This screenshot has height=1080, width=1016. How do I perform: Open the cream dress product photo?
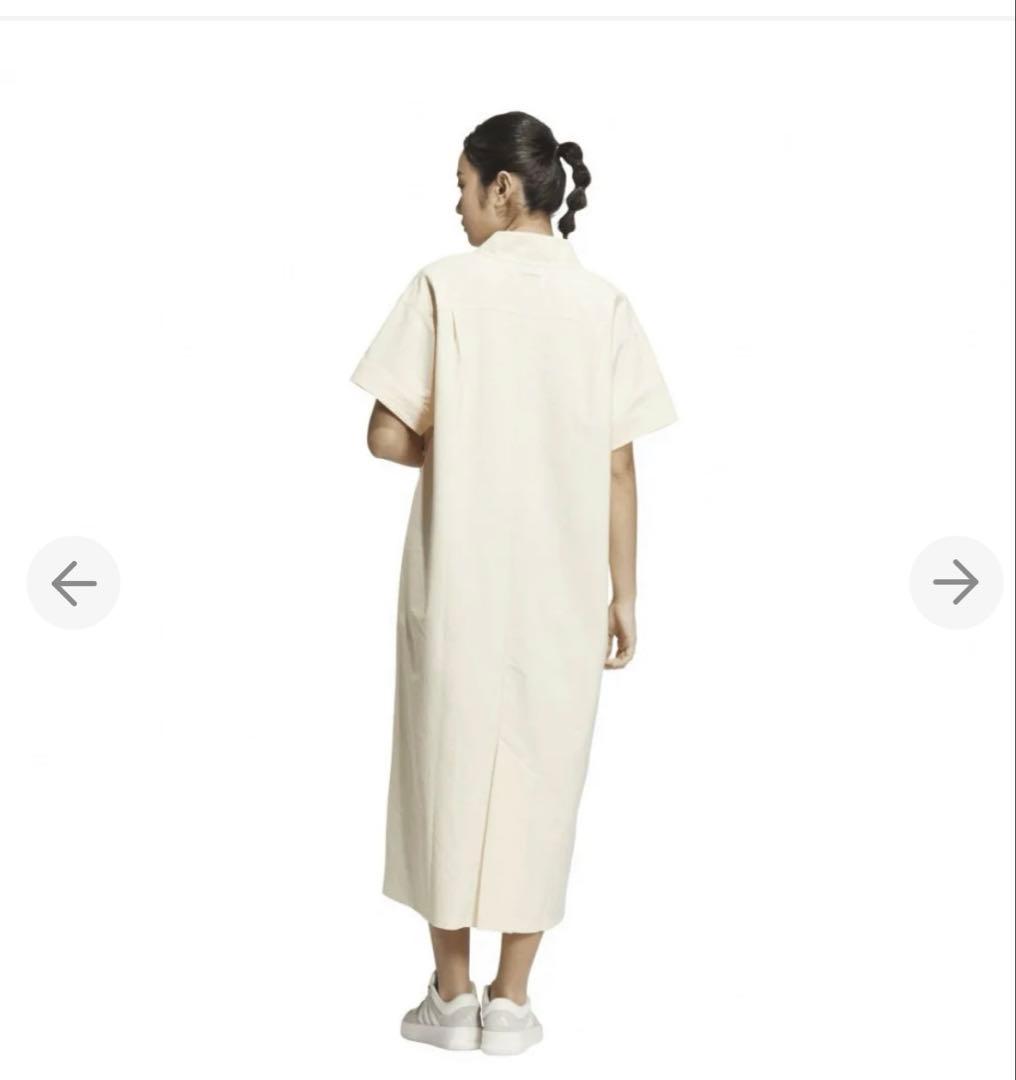click(510, 580)
